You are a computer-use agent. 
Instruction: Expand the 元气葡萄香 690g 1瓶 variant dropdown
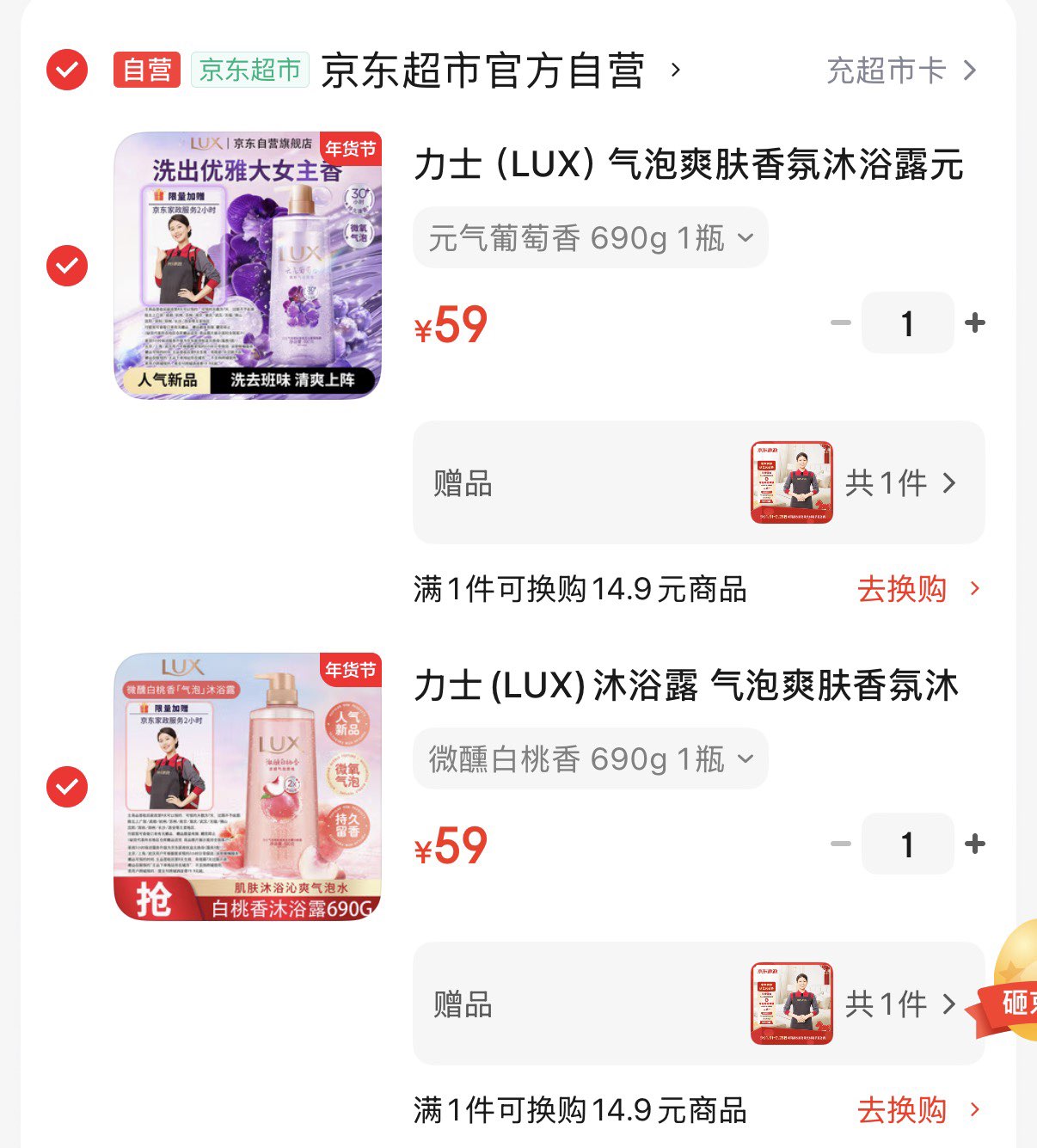(x=590, y=238)
